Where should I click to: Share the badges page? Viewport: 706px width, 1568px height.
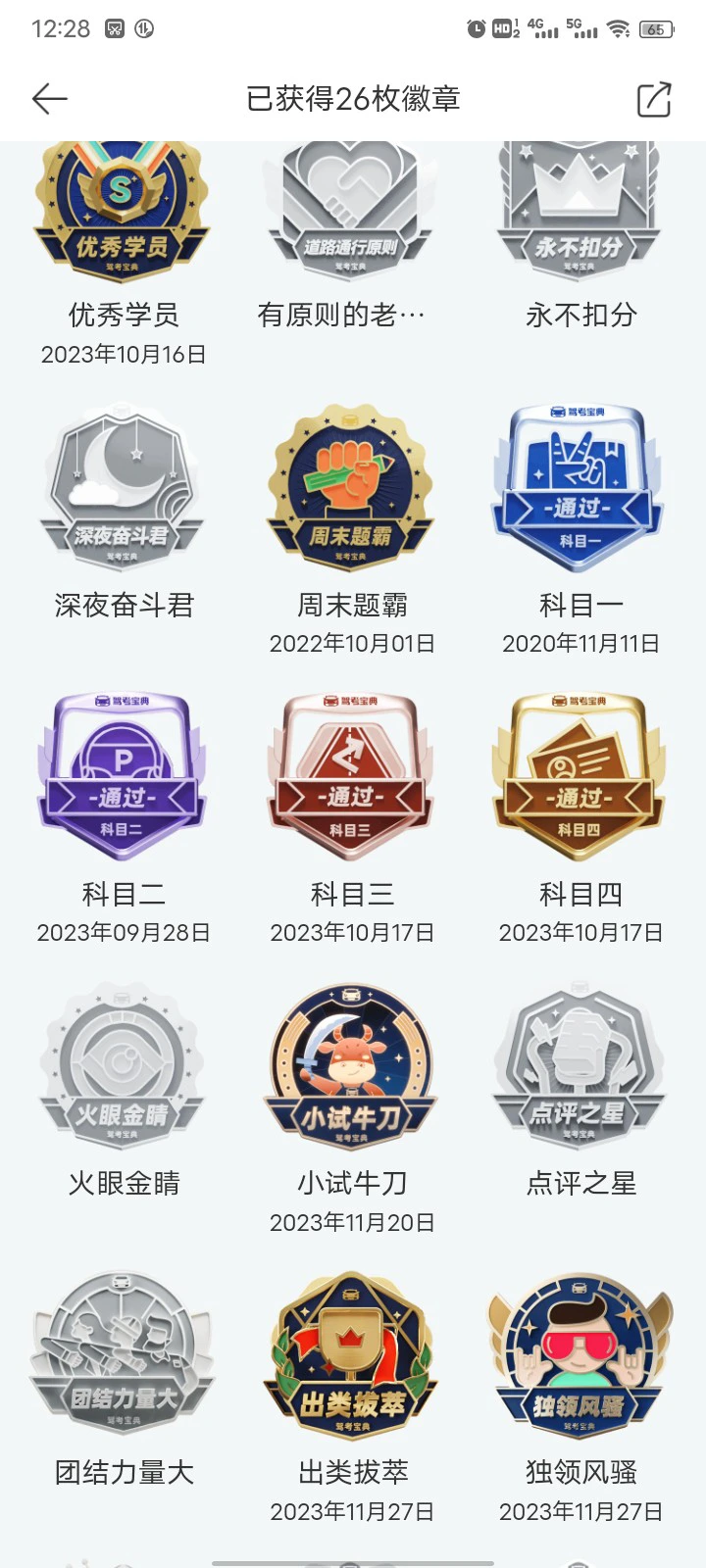(x=654, y=99)
